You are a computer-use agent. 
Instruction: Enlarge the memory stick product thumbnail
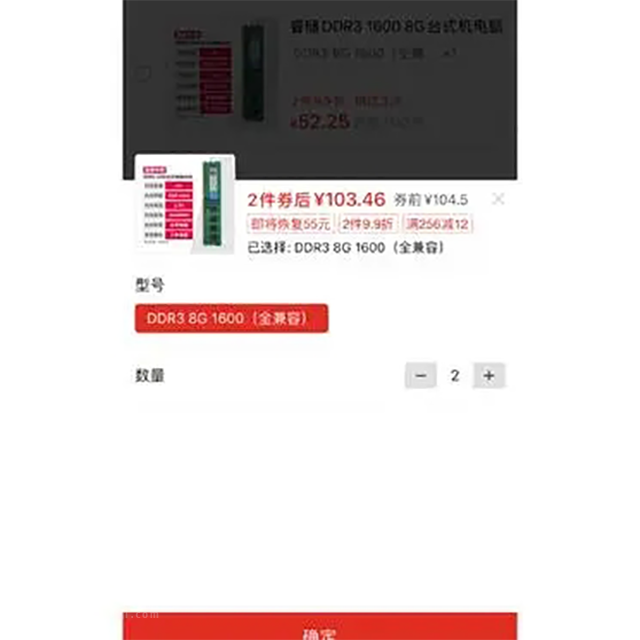[x=185, y=204]
